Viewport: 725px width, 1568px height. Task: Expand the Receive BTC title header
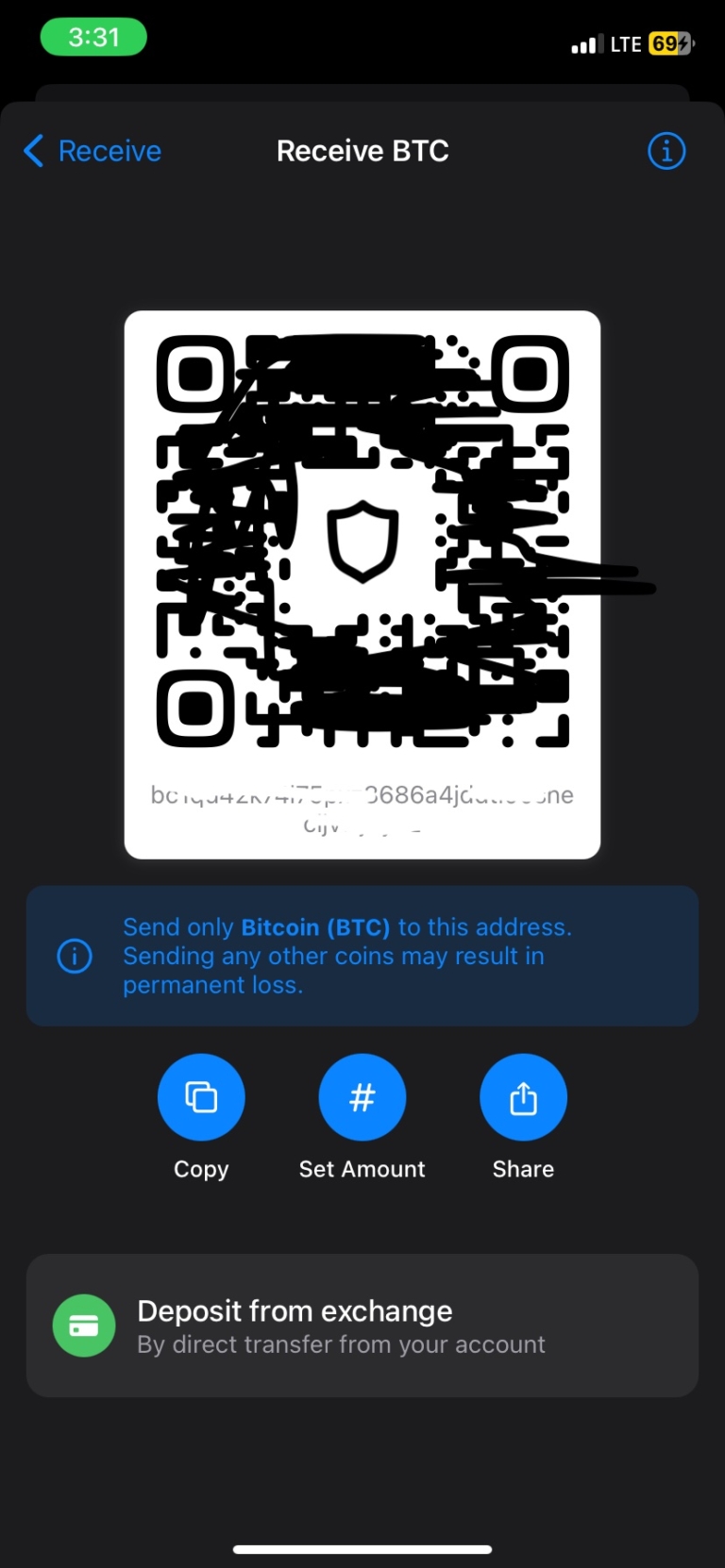click(x=362, y=151)
